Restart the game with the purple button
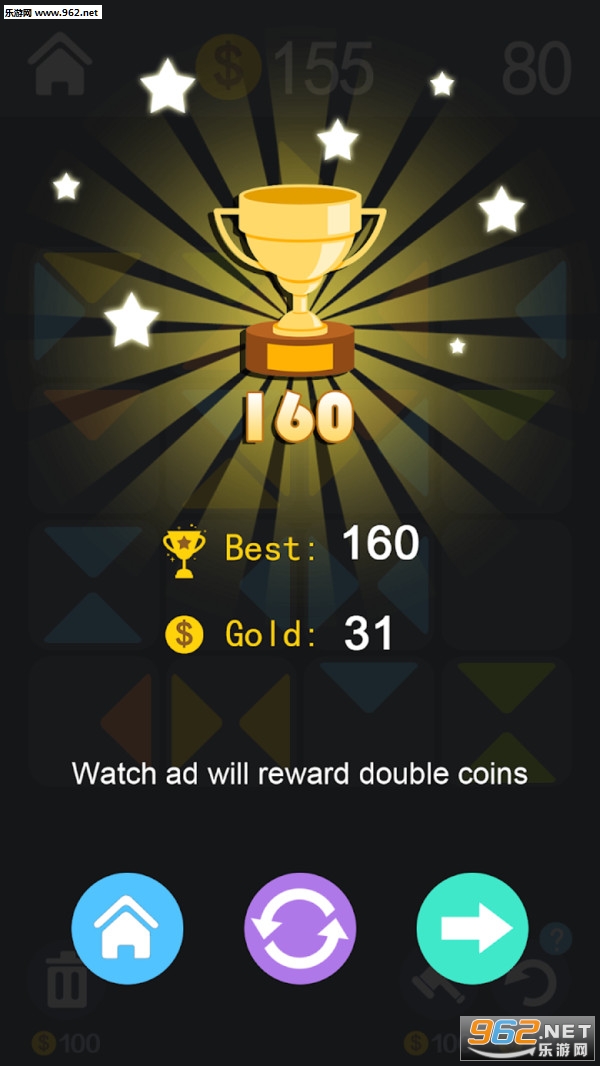600x1066 pixels. [x=300, y=928]
